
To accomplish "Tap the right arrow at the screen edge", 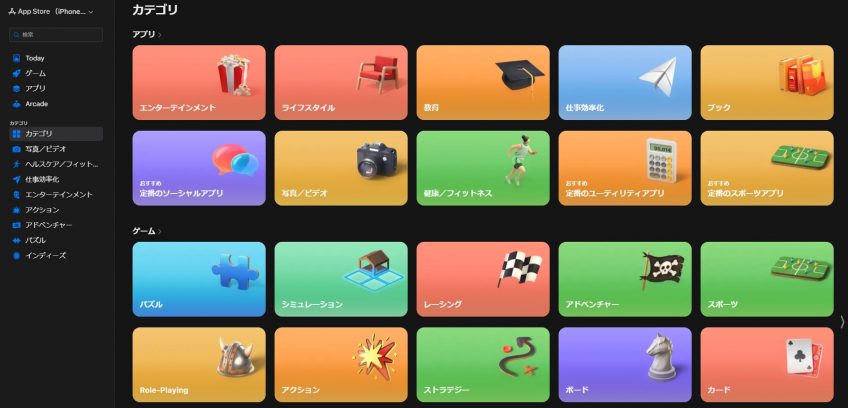I will click(842, 322).
